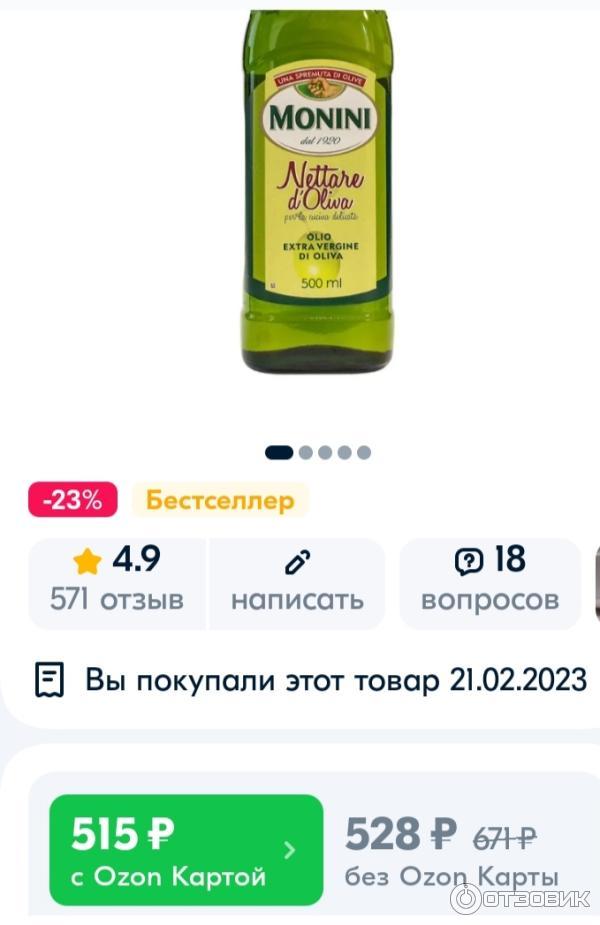Image resolution: width=600 pixels, height=925 pixels.
Task: Open the previous purchase note from 21.02.2023
Action: click(310, 681)
